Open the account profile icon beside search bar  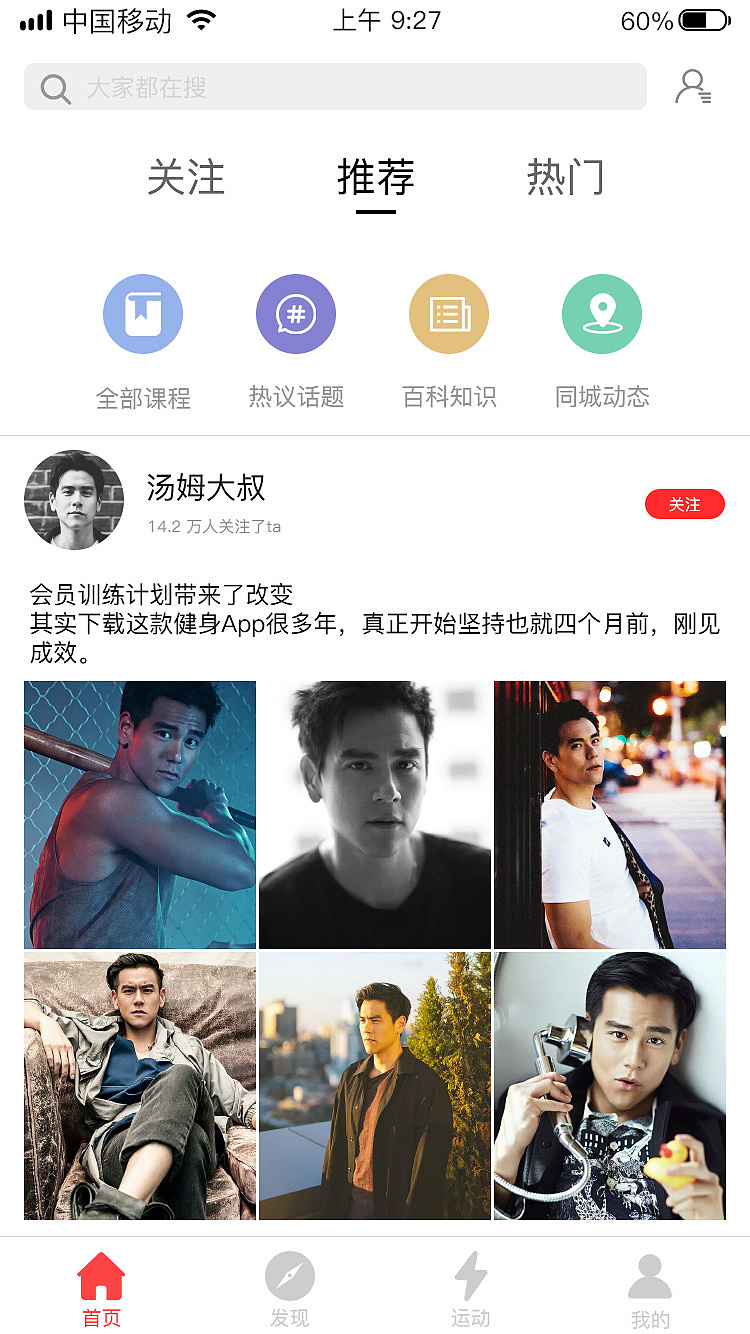[x=693, y=87]
